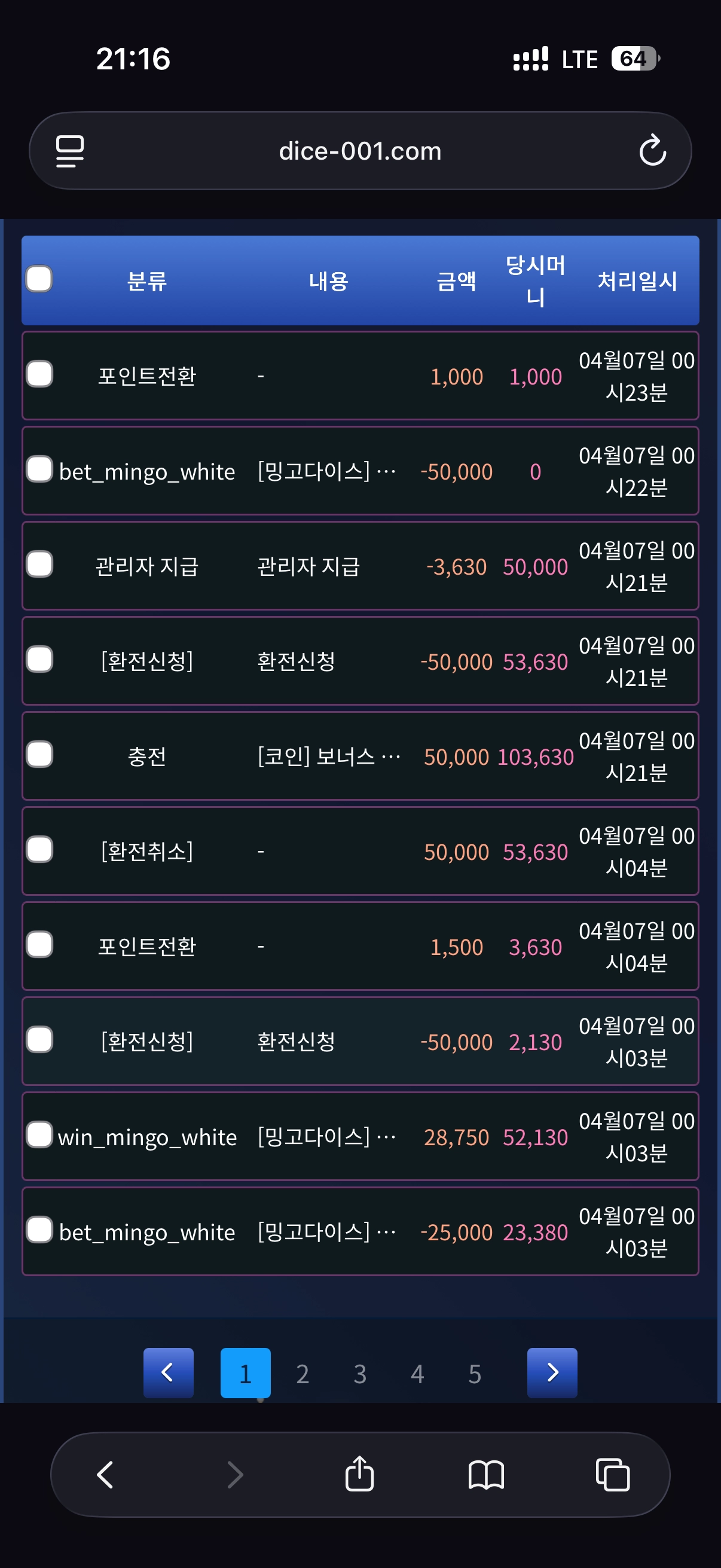
Task: Select page 3 in pagination
Action: coord(359,1372)
